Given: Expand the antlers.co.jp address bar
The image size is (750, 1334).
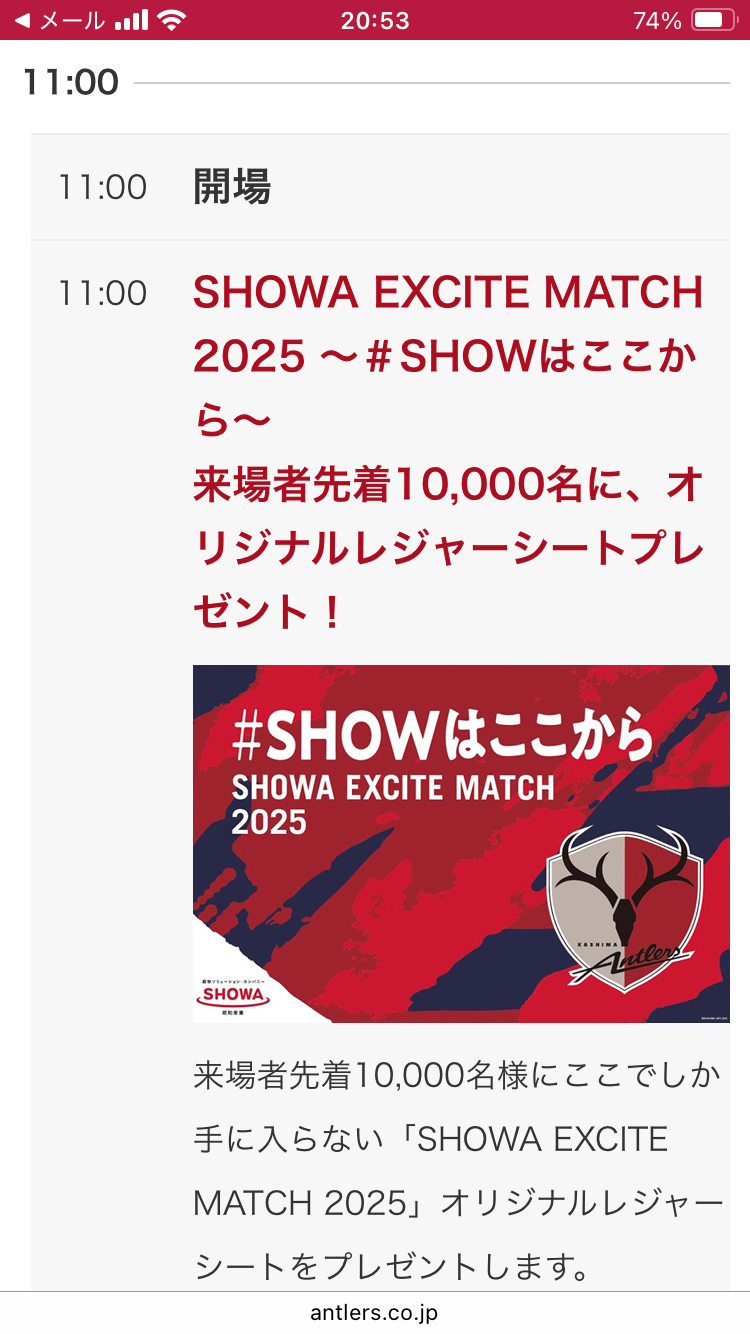Looking at the screenshot, I should click(x=374, y=1312).
